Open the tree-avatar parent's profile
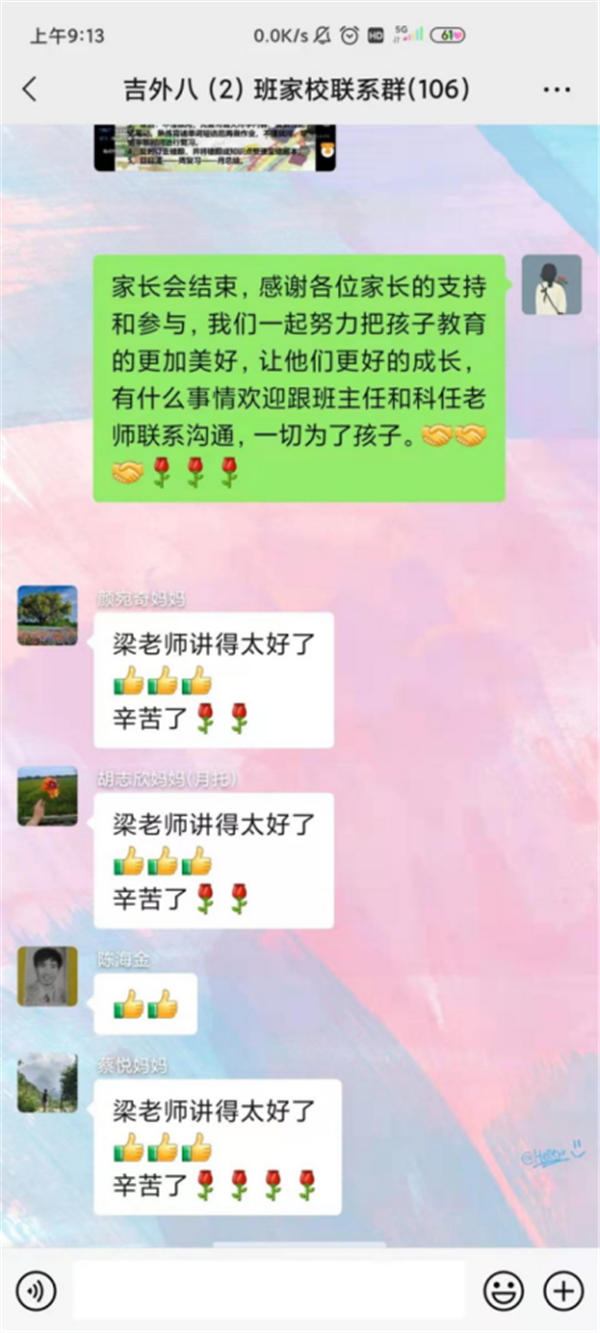This screenshot has height=1333, width=600. 47,615
